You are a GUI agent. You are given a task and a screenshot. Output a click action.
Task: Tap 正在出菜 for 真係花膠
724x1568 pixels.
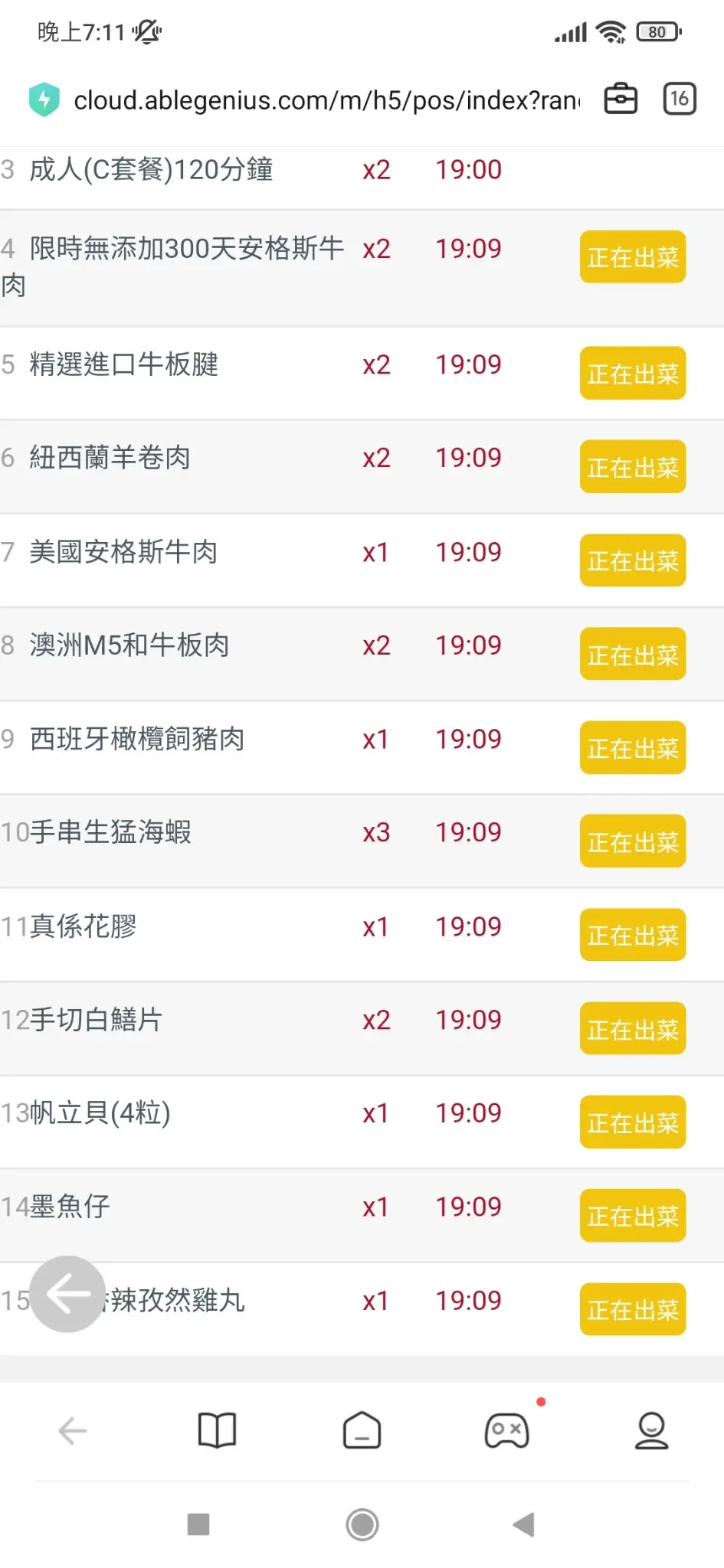[x=632, y=935]
